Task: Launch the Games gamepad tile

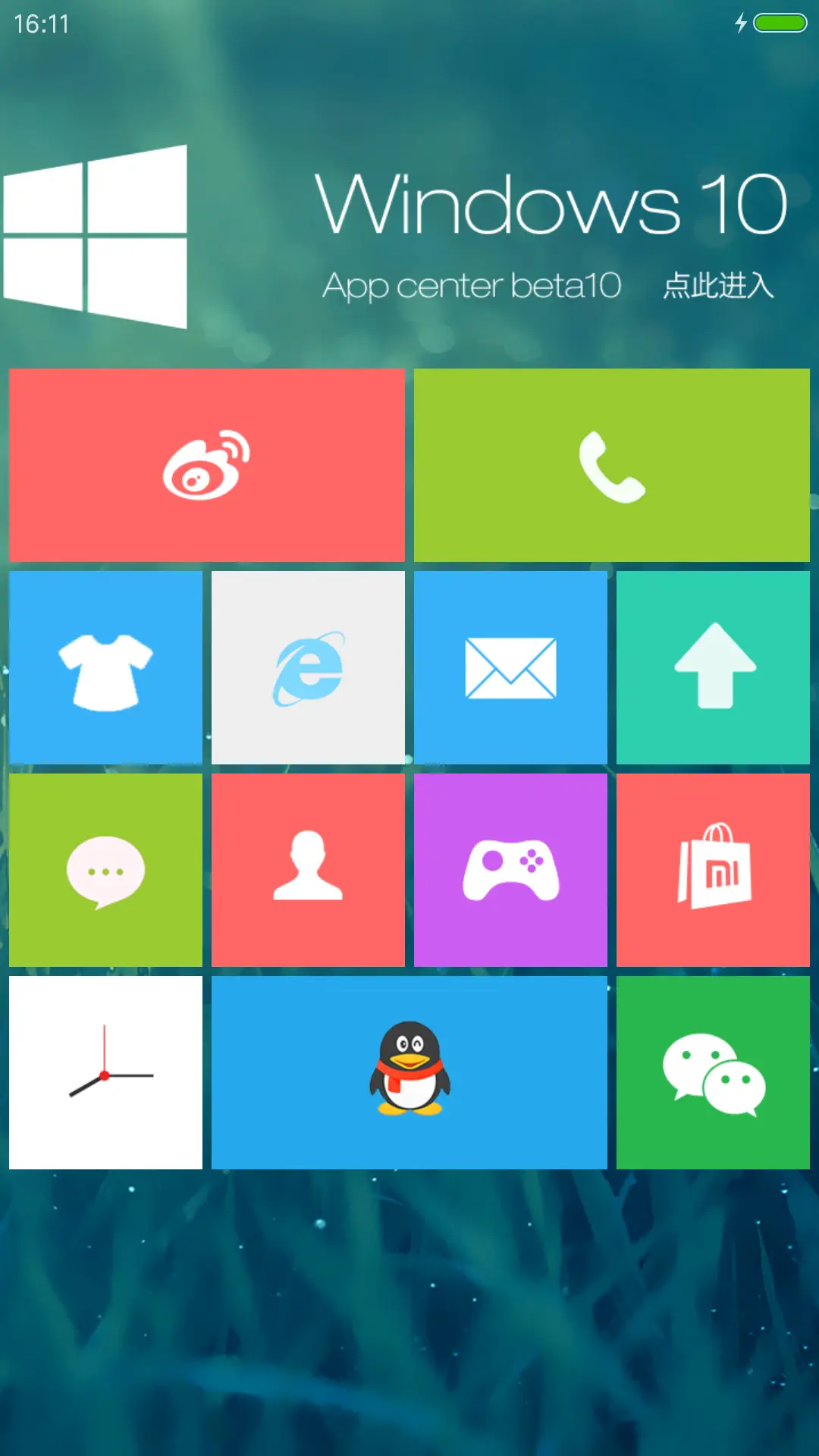Action: pyautogui.click(x=510, y=870)
